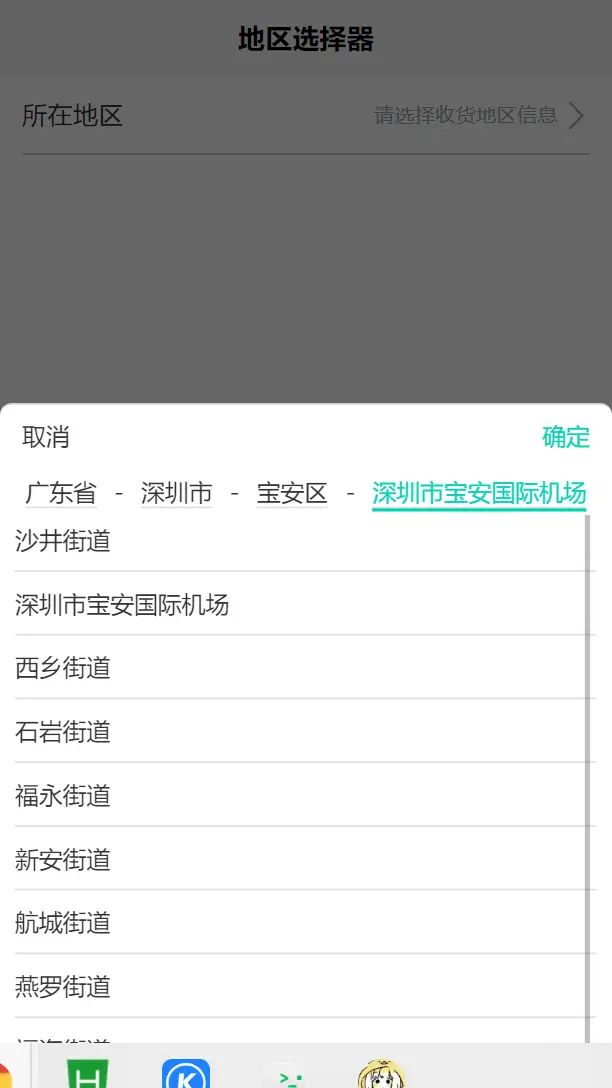Choose 深圳市宝安国际机场 in the list
Viewport: 612px width, 1088px height.
point(305,604)
